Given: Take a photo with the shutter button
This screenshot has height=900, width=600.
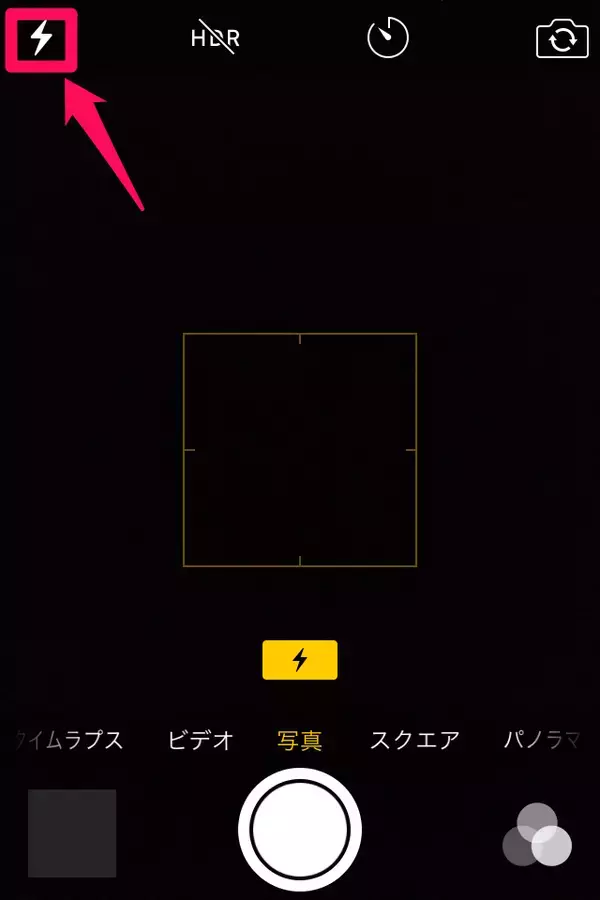Looking at the screenshot, I should tap(300, 828).
